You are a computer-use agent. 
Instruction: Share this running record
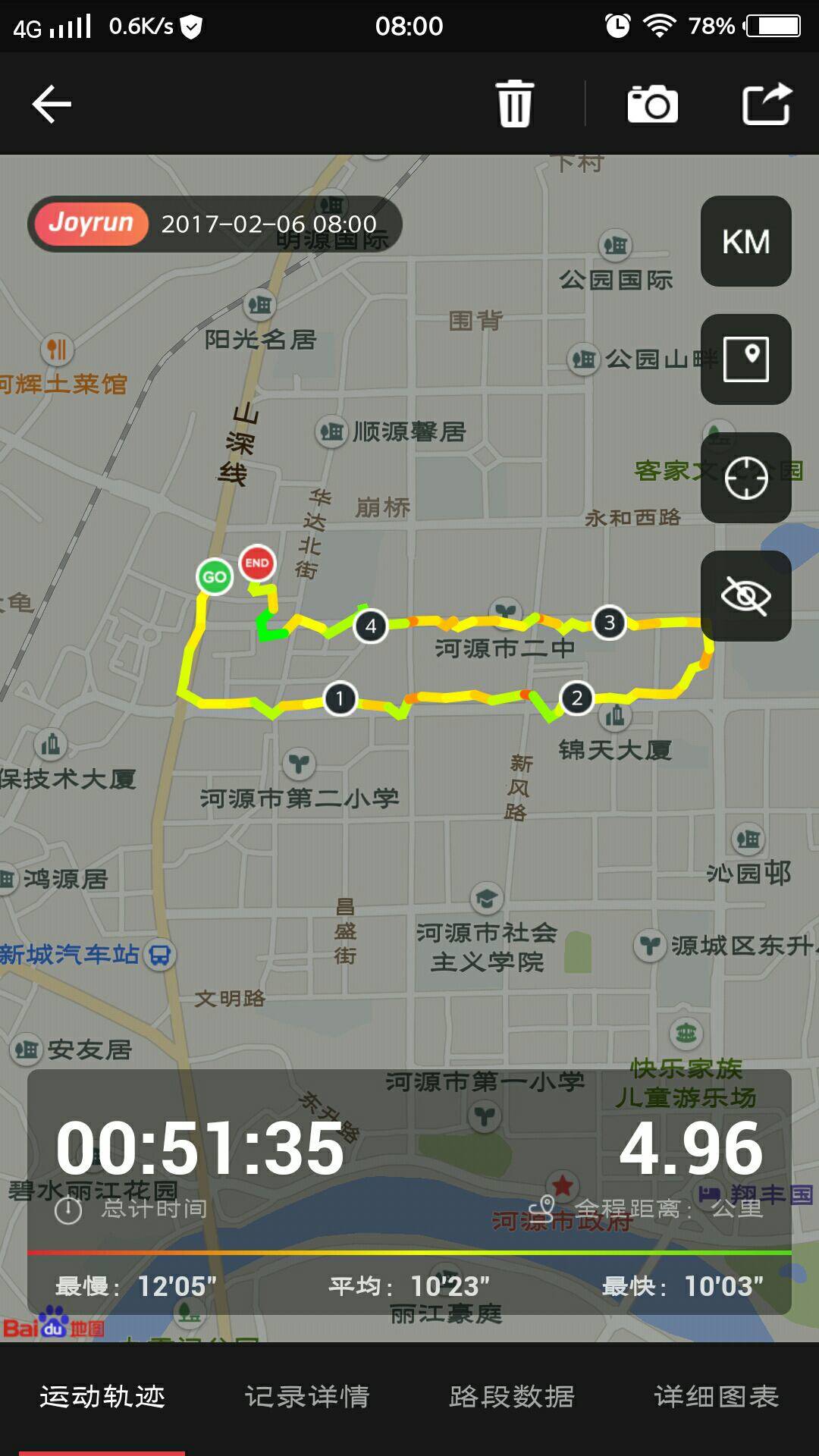click(767, 104)
